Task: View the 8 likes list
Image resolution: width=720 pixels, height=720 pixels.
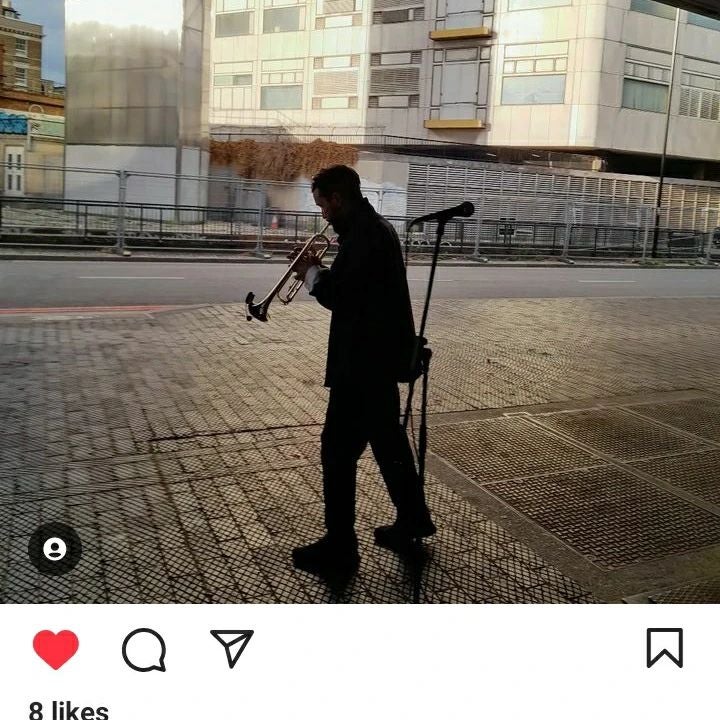Action: coord(68,709)
